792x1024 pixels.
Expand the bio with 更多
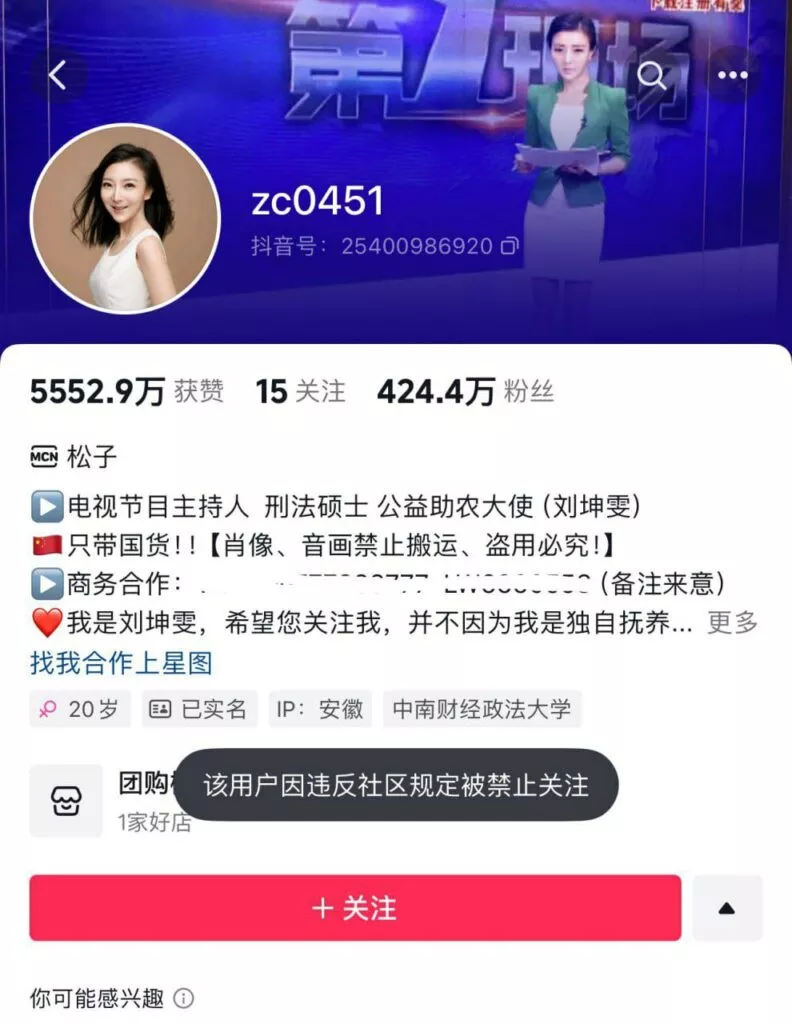[732, 623]
